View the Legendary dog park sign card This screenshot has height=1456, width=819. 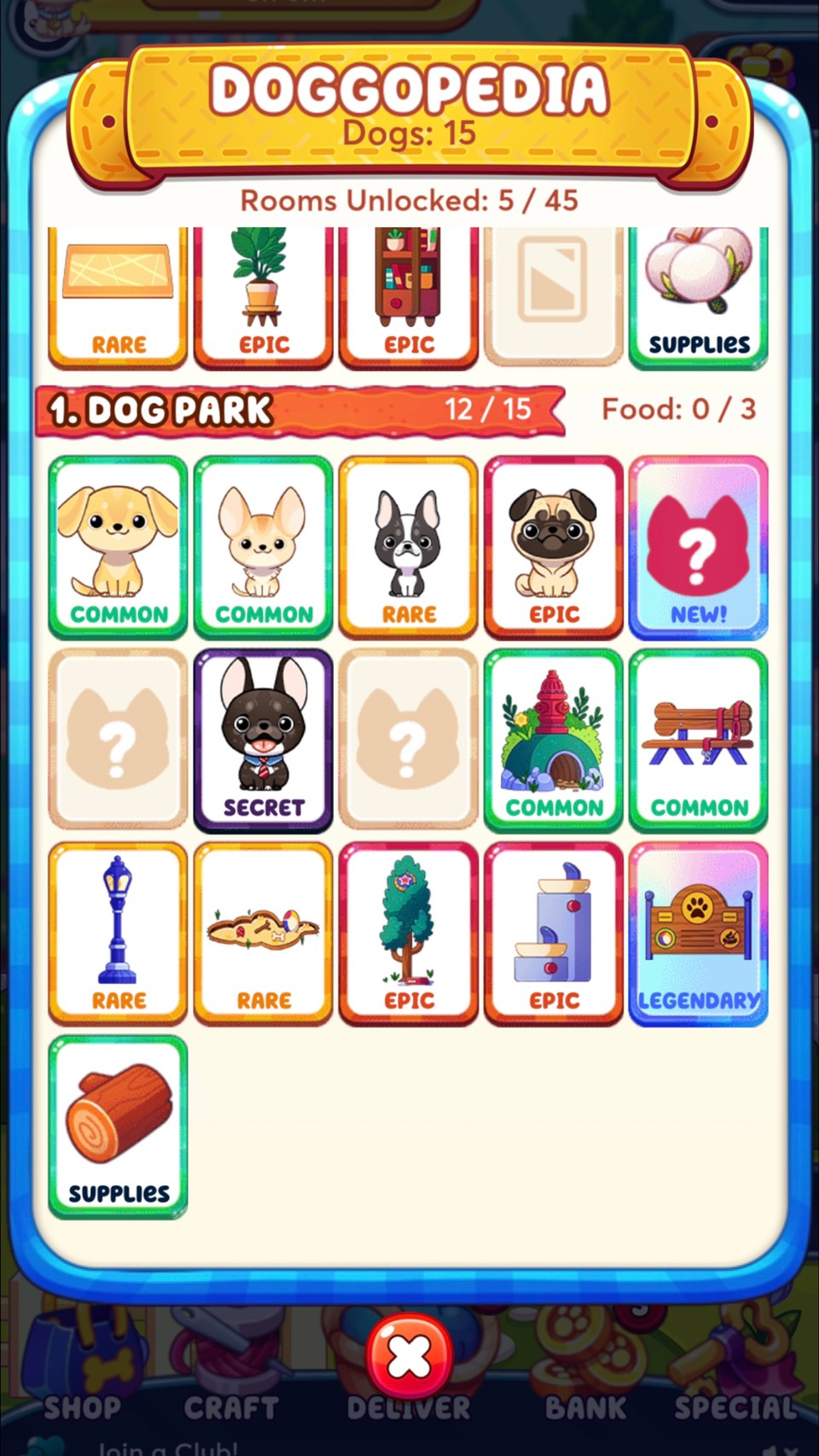698,934
